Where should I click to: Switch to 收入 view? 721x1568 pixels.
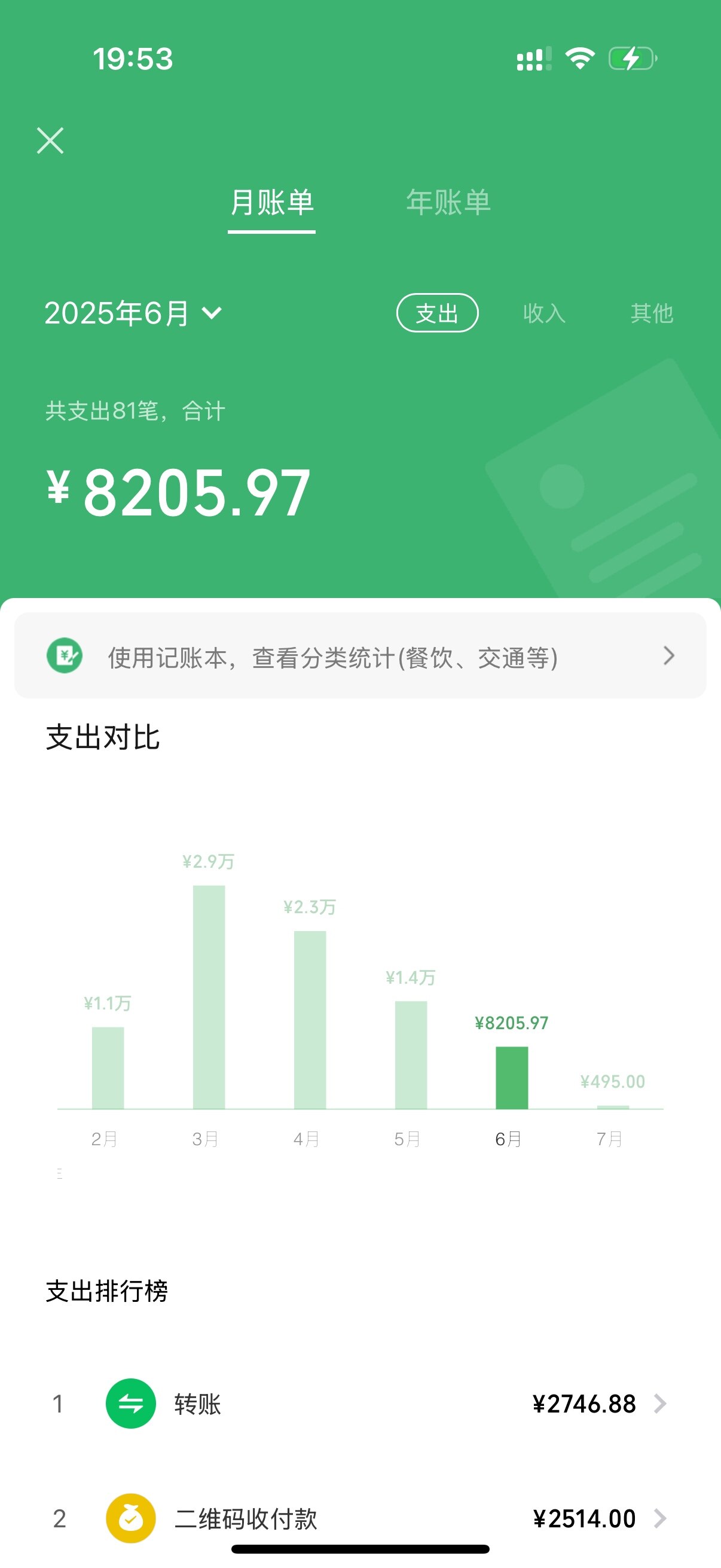[544, 313]
